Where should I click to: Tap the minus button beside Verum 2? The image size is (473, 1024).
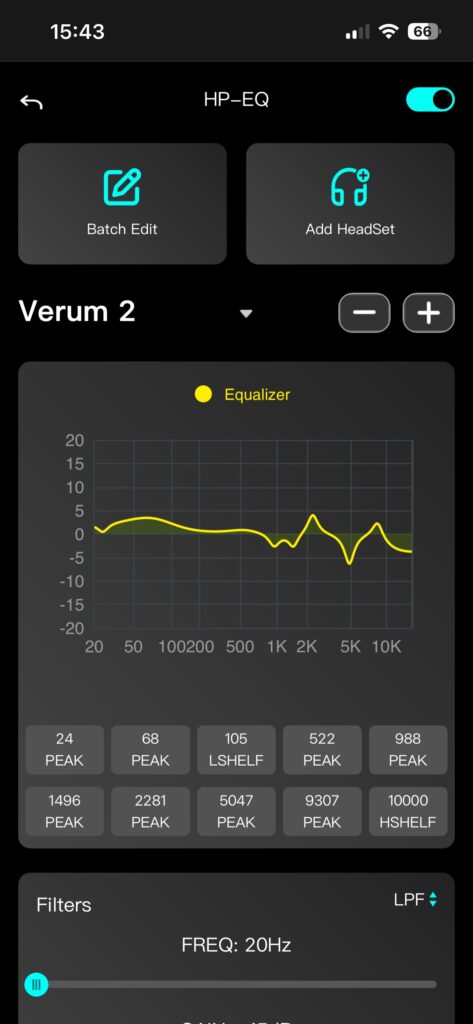364,313
